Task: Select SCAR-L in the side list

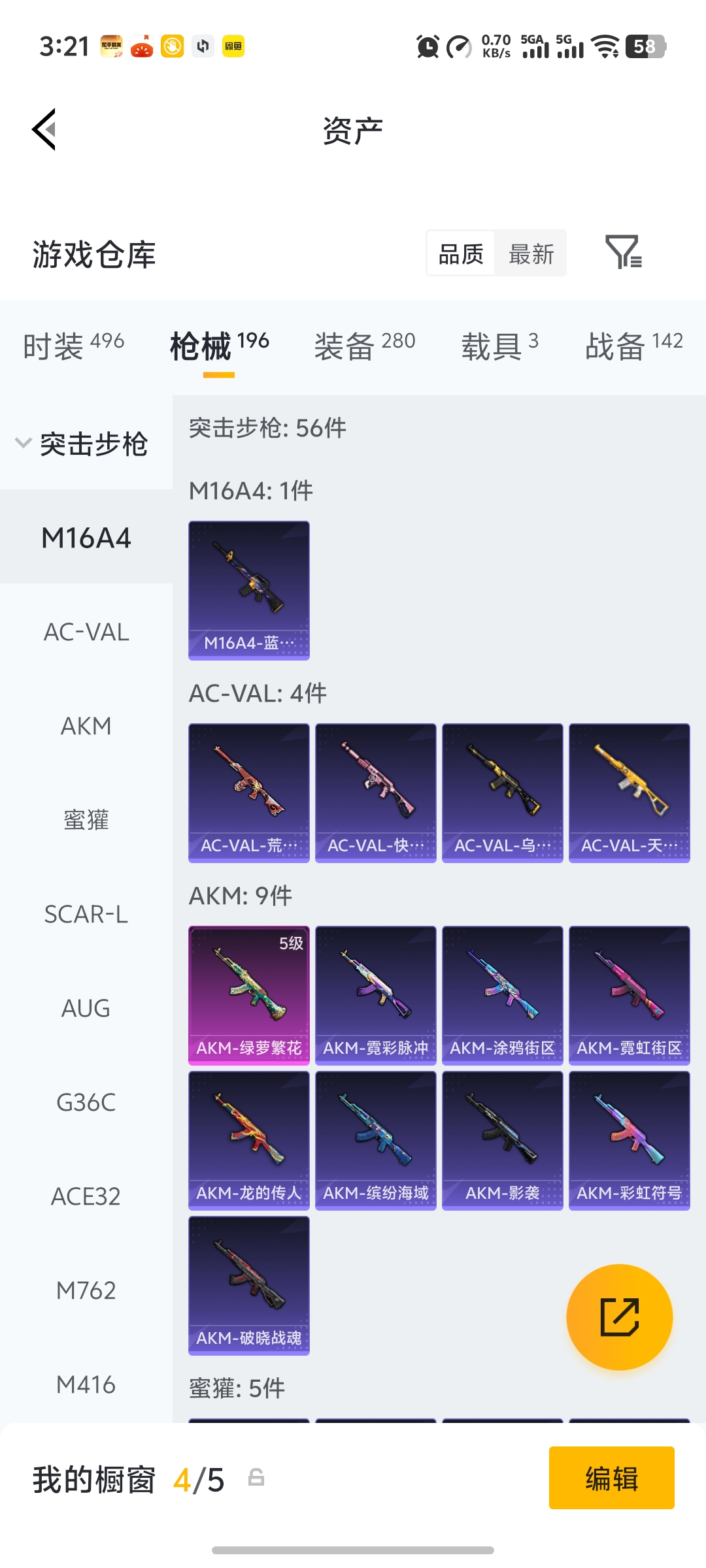Action: tap(86, 914)
